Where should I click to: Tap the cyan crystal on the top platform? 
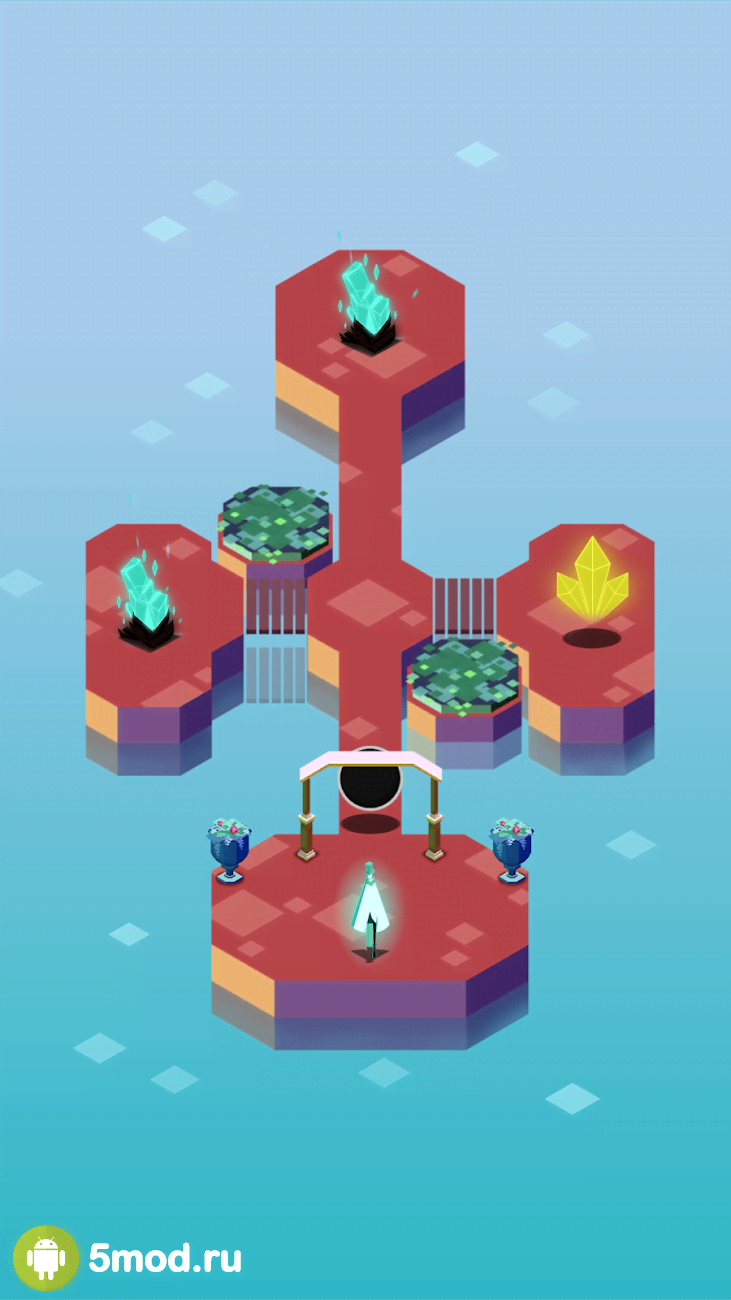(x=366, y=297)
